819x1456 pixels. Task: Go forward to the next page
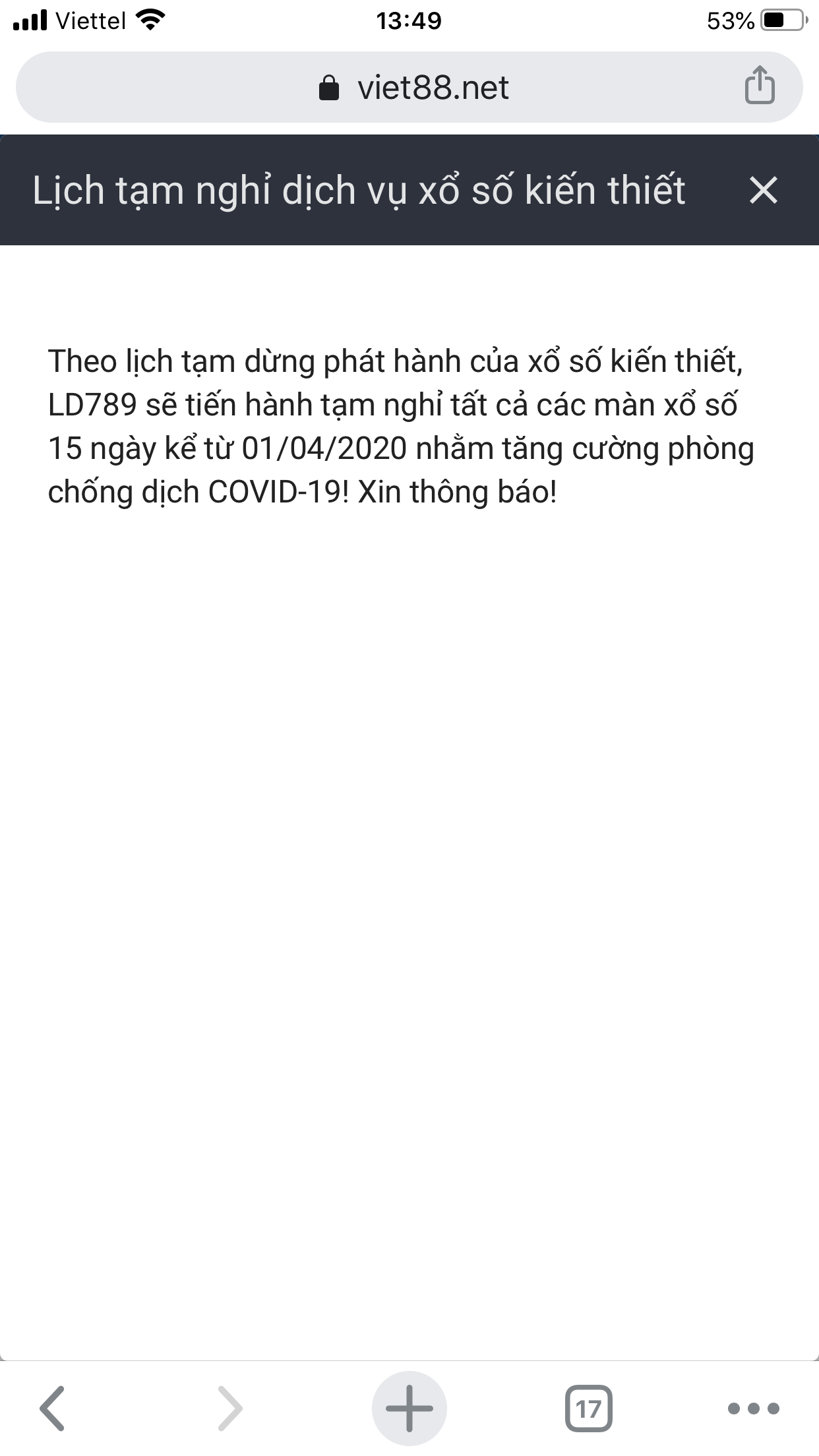tap(229, 1409)
